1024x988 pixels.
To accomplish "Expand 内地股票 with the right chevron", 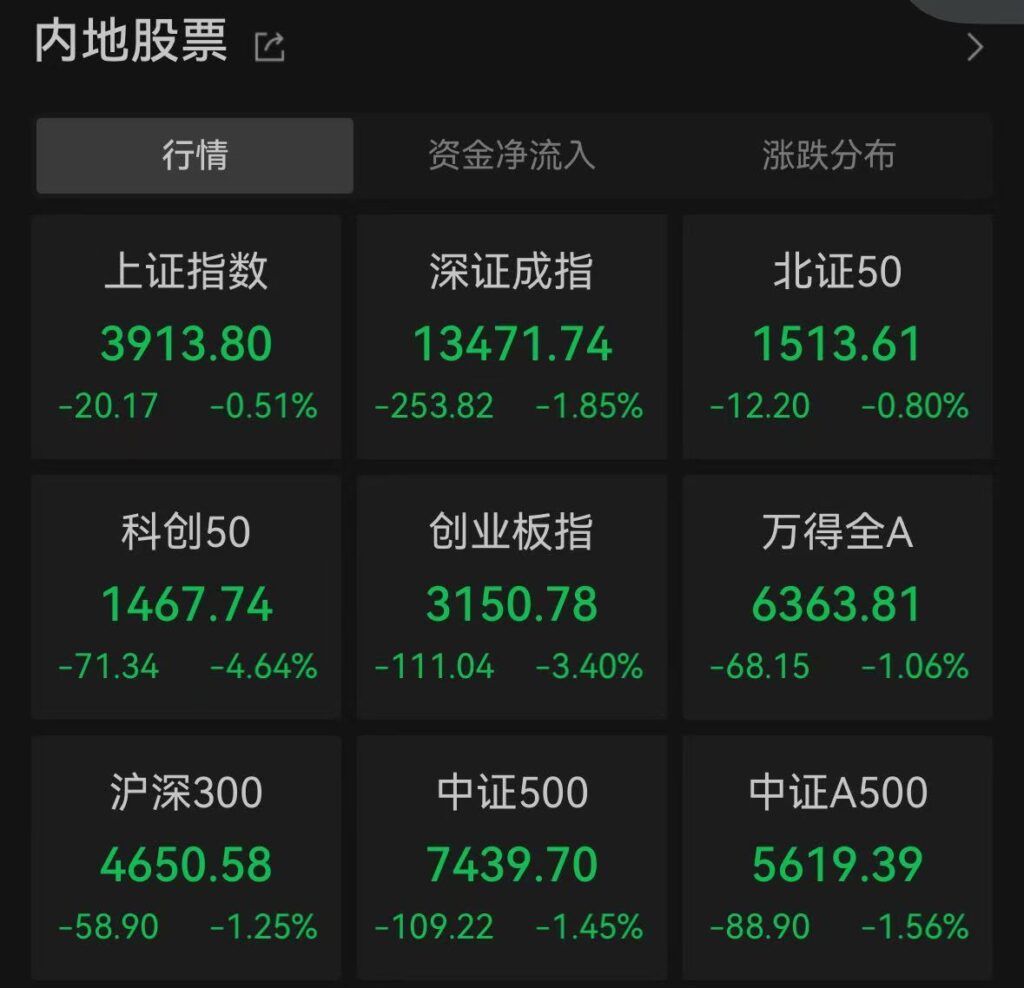I will coord(975,47).
